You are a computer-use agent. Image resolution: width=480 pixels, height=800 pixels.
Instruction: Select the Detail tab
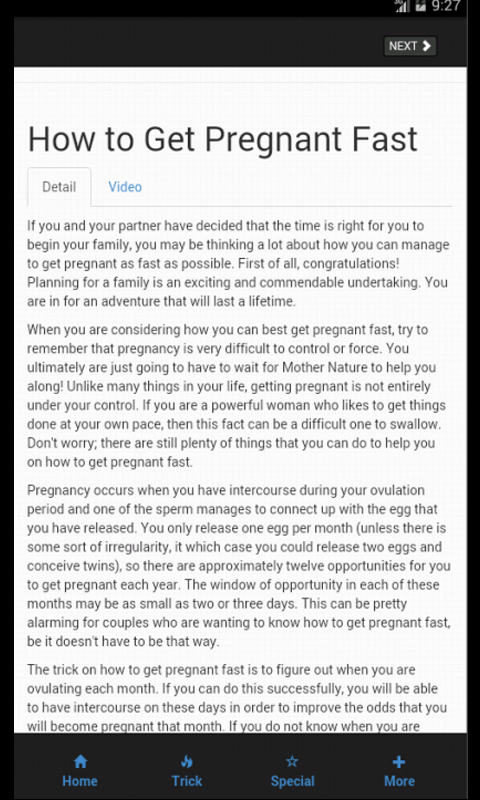pyautogui.click(x=59, y=187)
